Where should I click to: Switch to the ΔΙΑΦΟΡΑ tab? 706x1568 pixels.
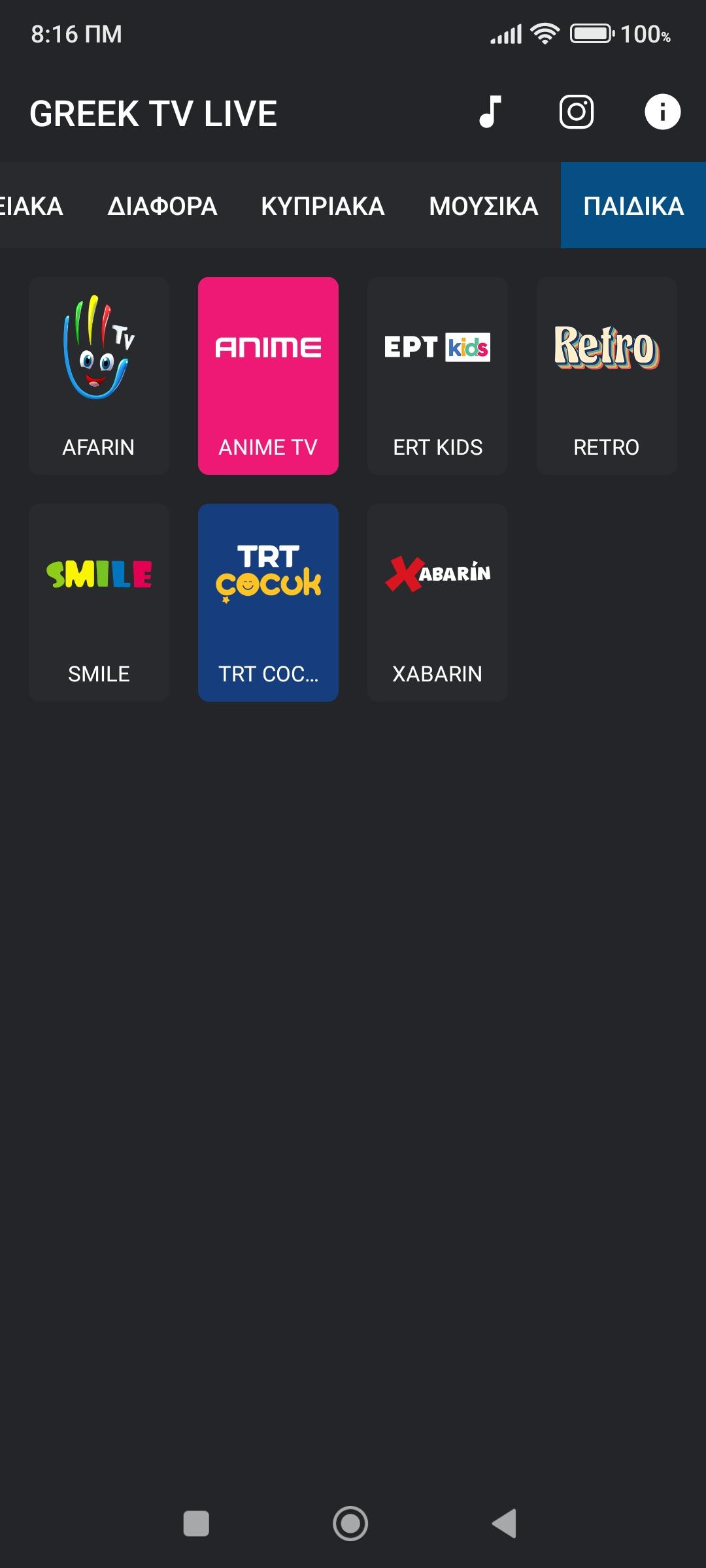(162, 206)
